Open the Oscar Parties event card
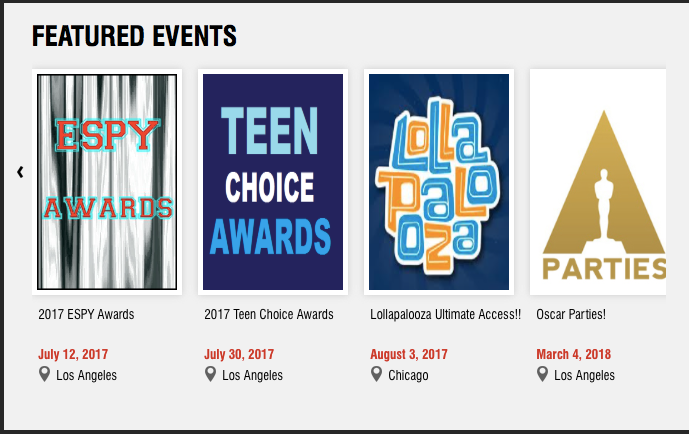The height and width of the screenshot is (434, 689). click(x=602, y=182)
